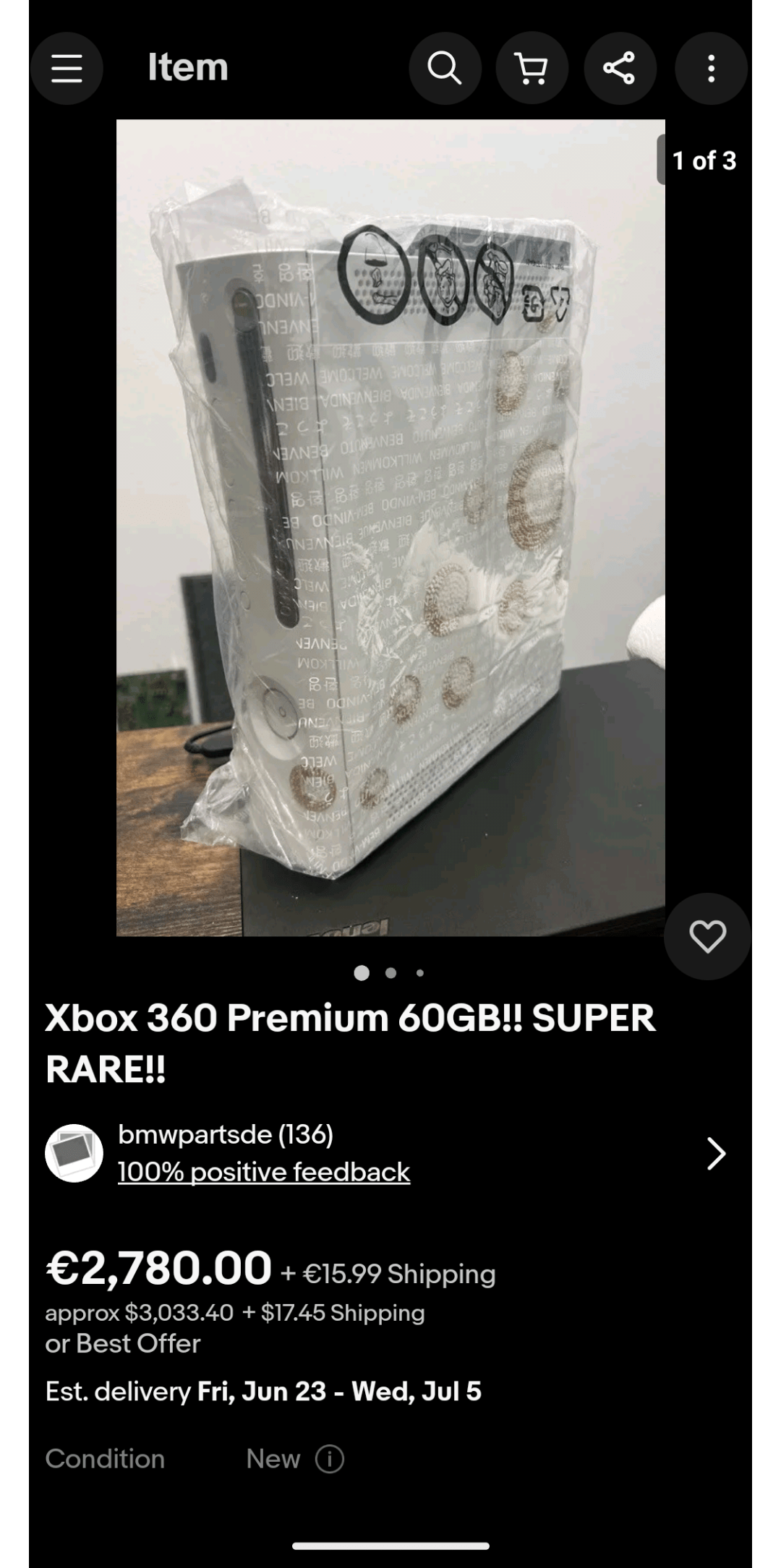
Task: Open the second image via its carousel dot
Action: (x=390, y=973)
